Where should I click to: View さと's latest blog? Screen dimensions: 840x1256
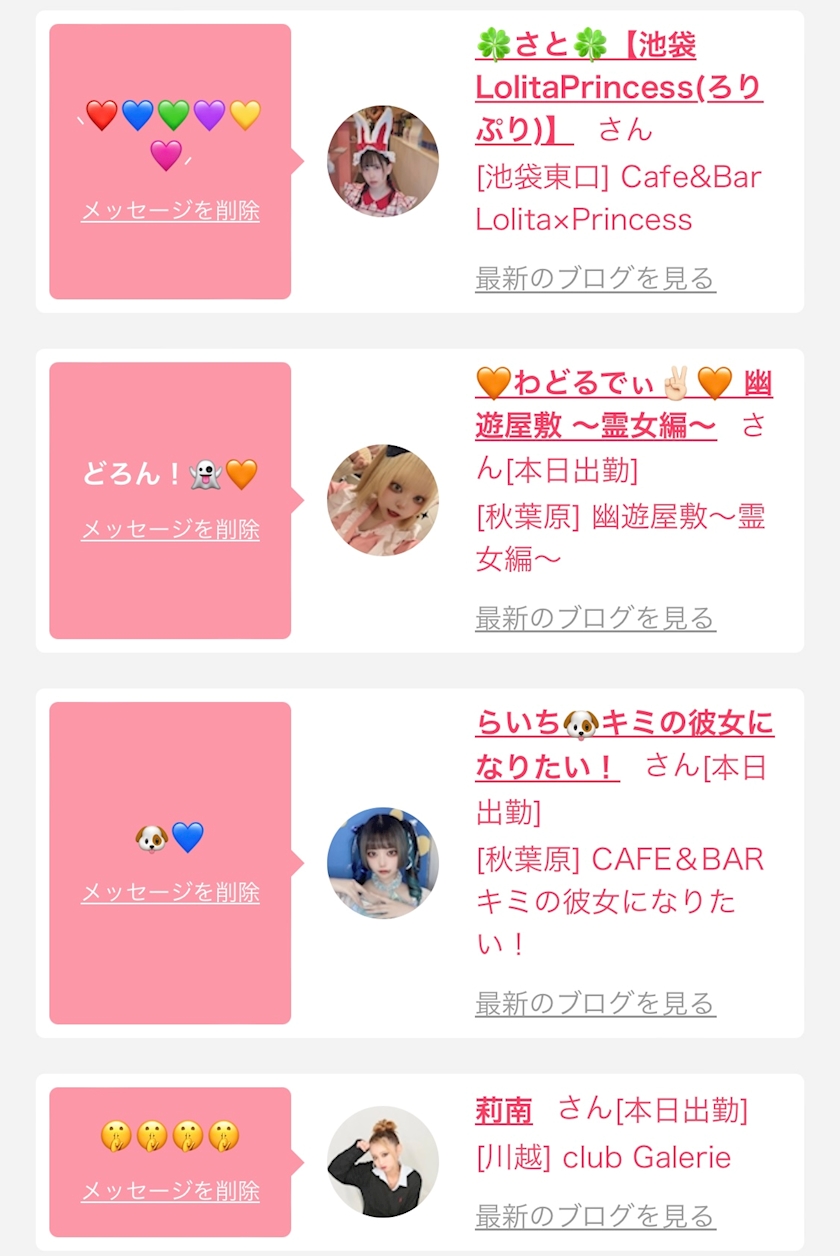click(595, 278)
